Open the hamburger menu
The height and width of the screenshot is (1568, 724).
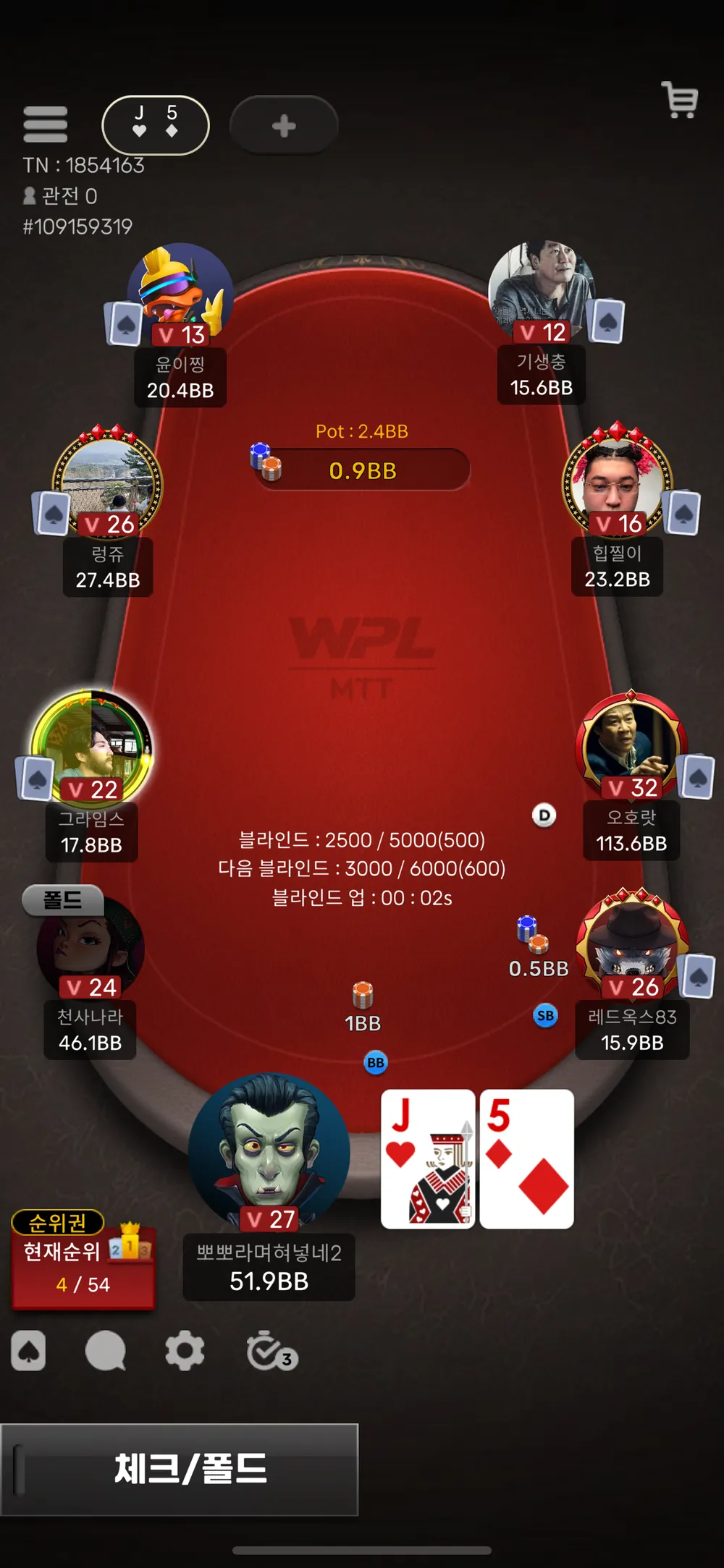coord(46,124)
